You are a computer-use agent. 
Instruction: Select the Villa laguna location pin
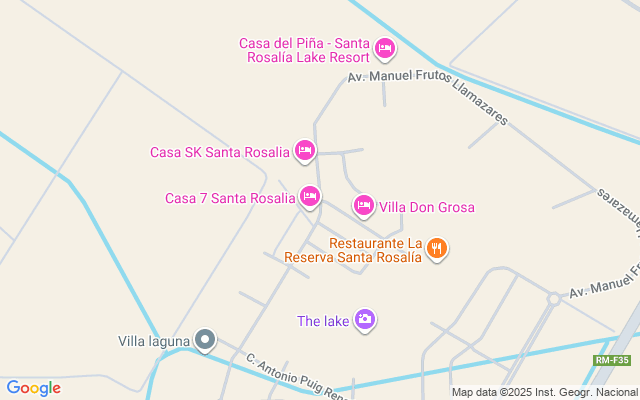point(205,340)
